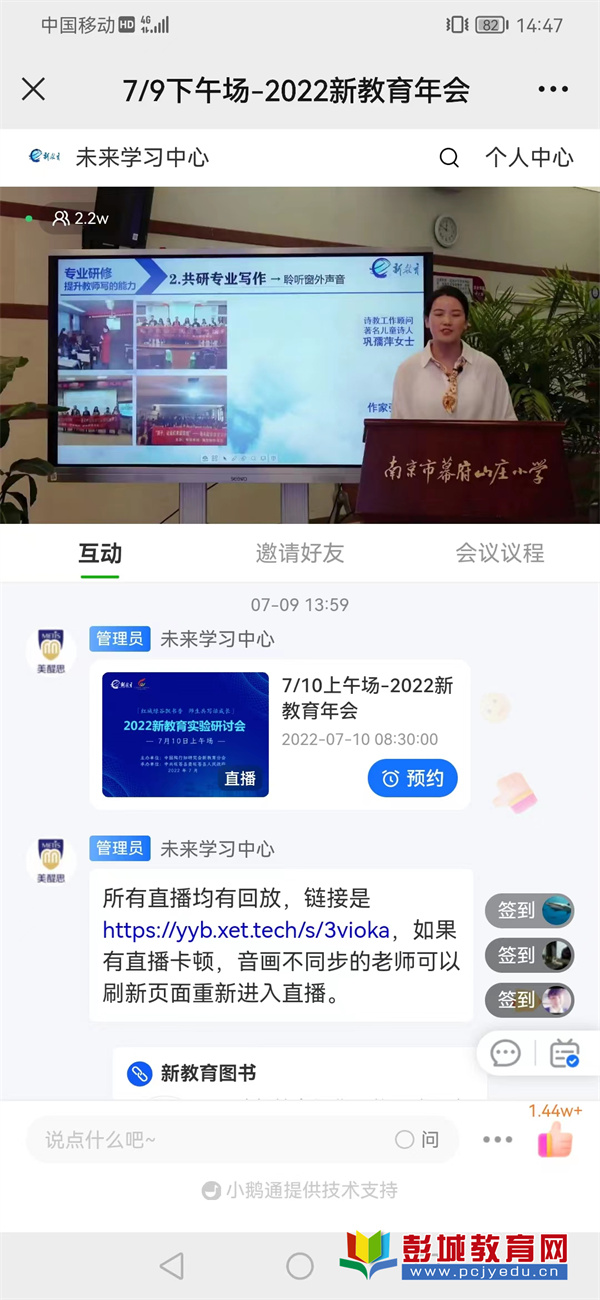Image resolution: width=600 pixels, height=1300 pixels.
Task: Tap the search magnifier icon
Action: (449, 158)
